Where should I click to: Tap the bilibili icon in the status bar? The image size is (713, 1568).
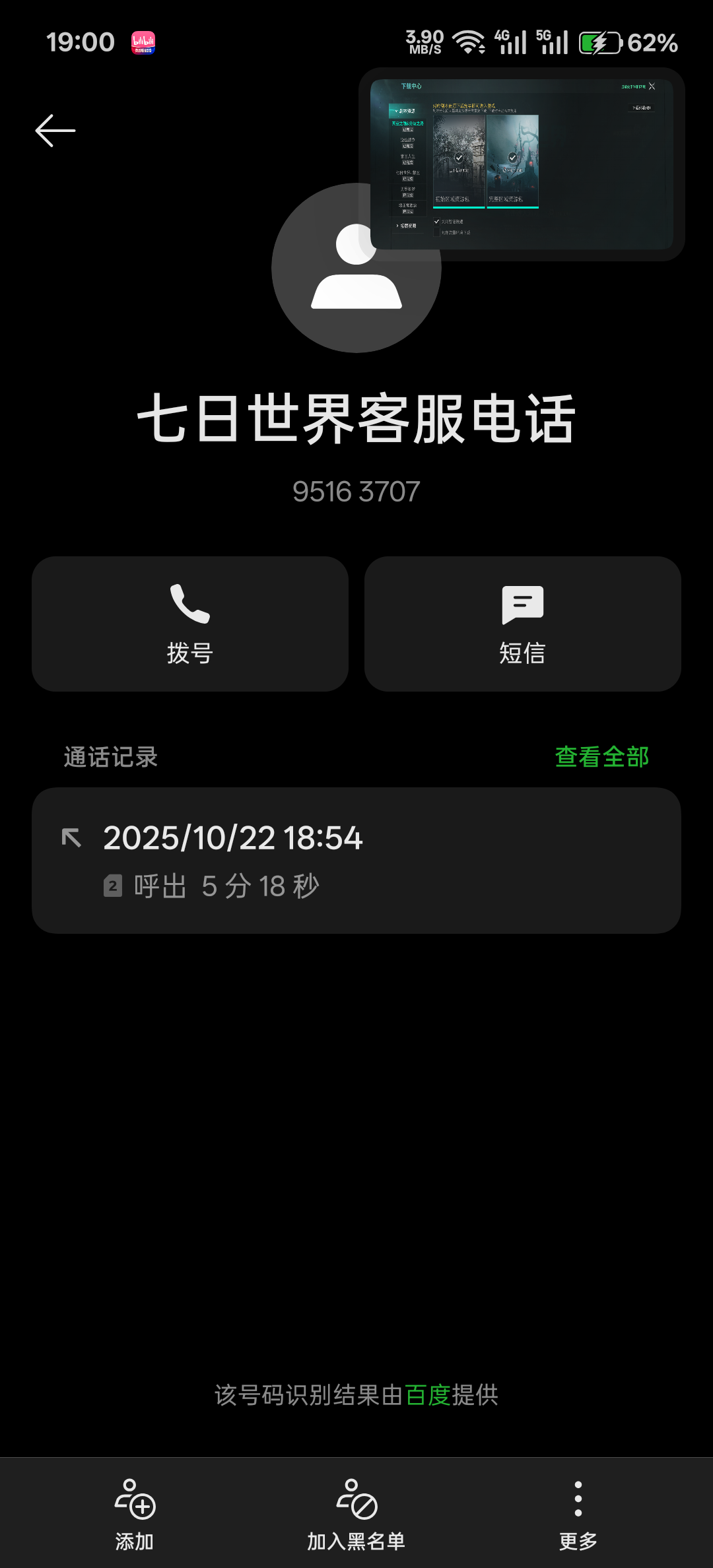point(143,42)
